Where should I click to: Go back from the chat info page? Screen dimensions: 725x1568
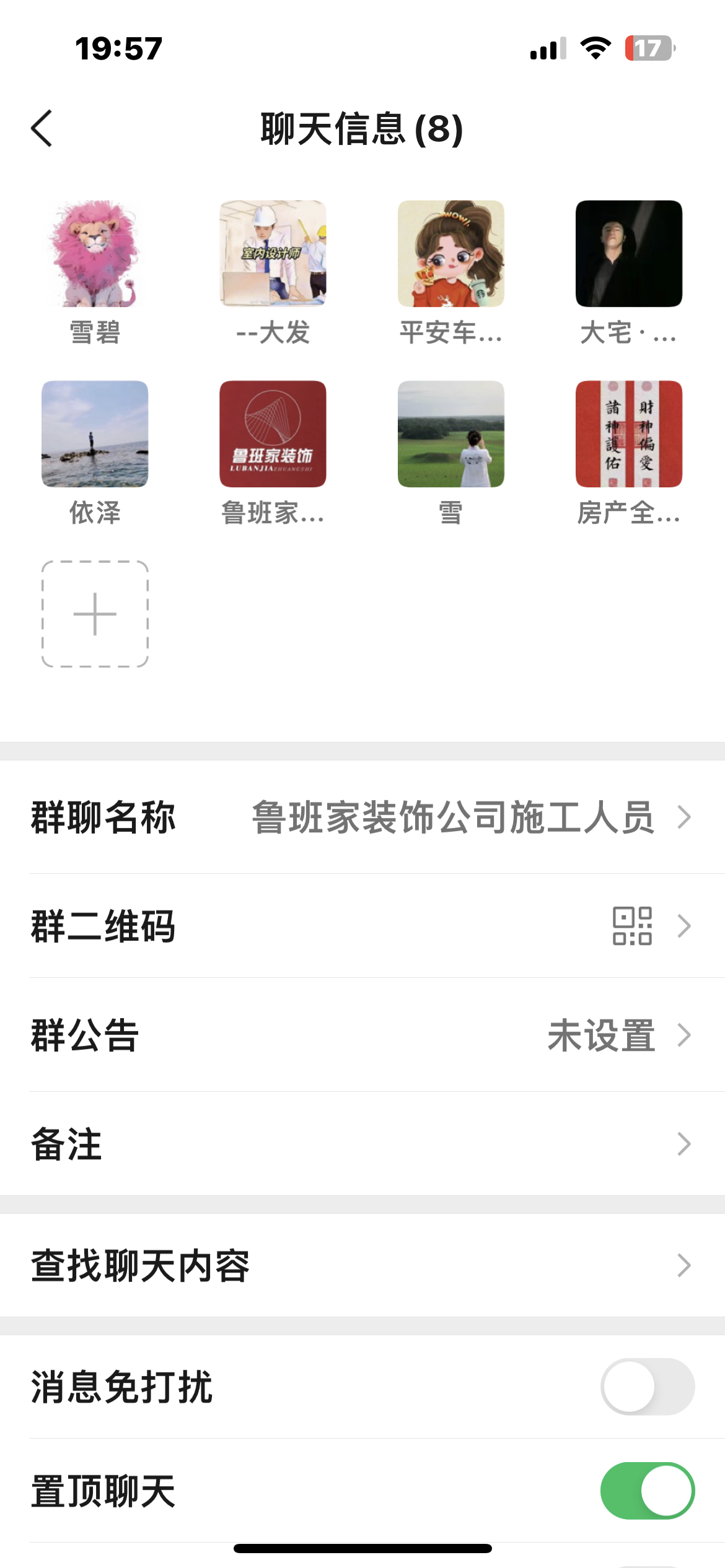(x=42, y=129)
